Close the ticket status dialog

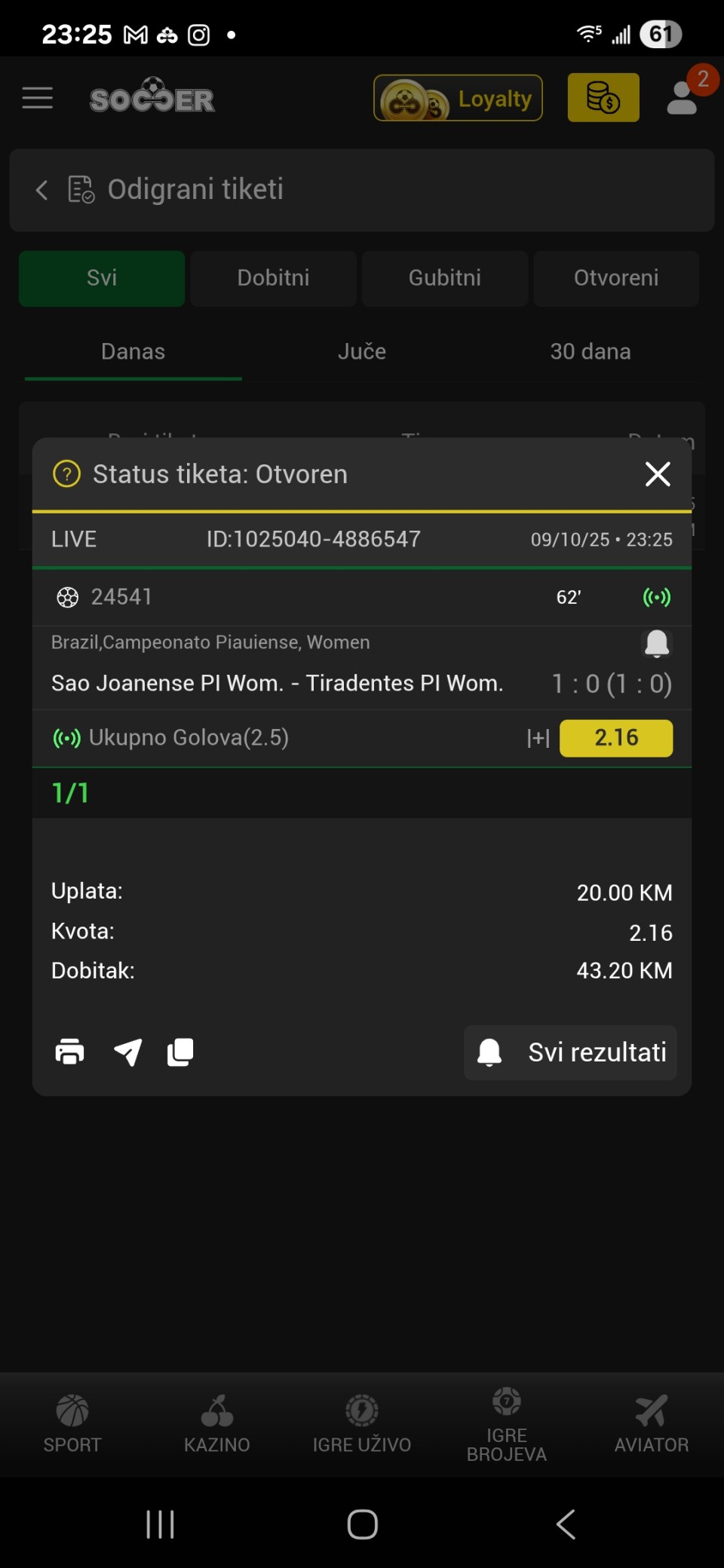coord(658,474)
